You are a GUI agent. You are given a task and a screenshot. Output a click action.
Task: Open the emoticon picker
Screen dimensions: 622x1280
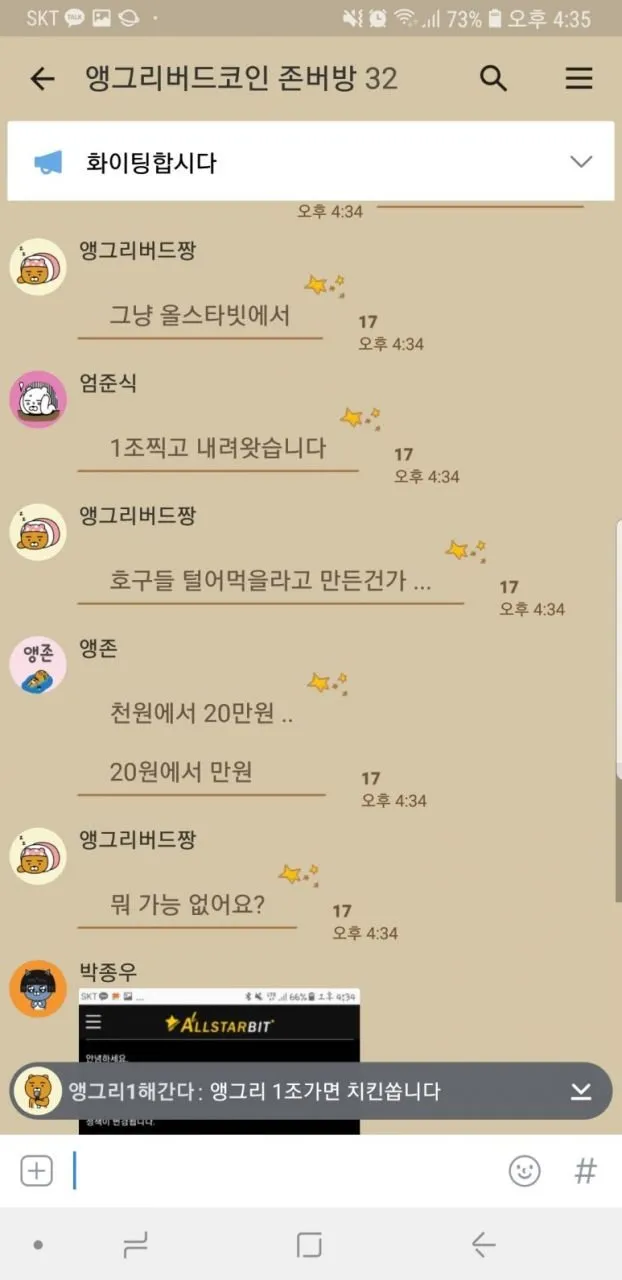[x=525, y=1171]
